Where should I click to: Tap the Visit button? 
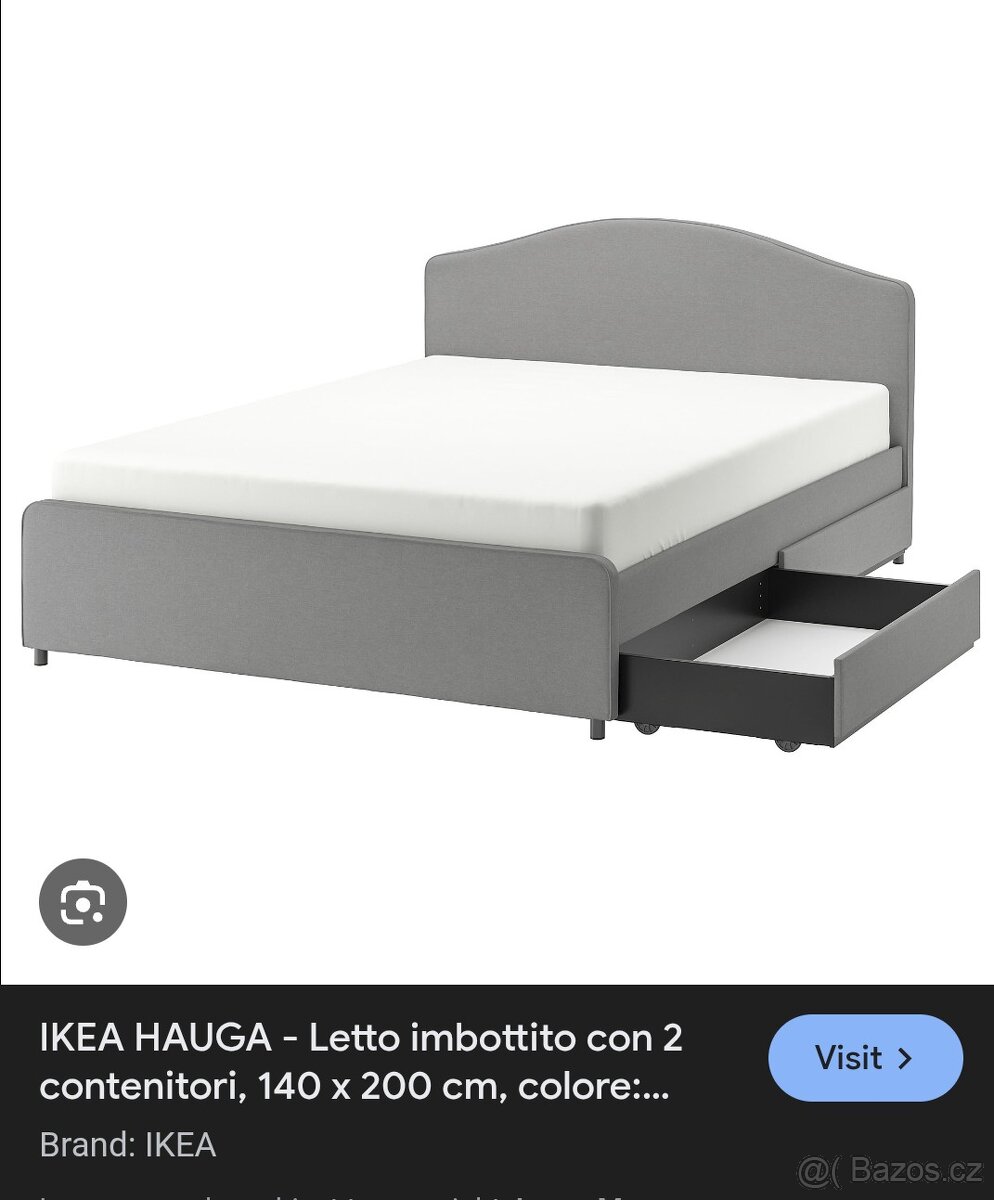click(x=865, y=1058)
